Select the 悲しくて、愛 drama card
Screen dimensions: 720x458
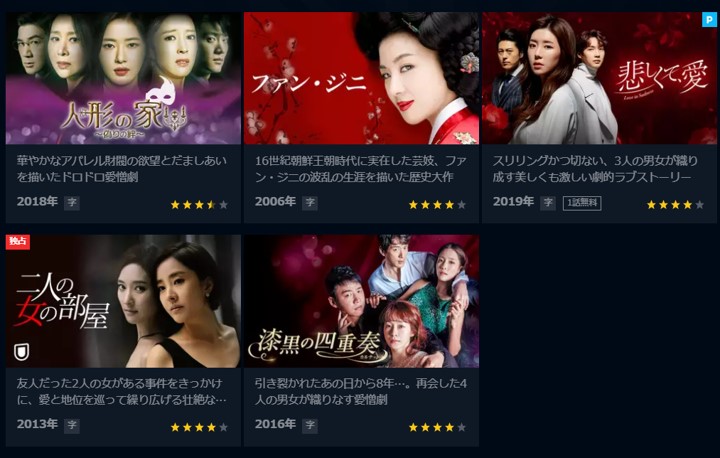(x=599, y=80)
